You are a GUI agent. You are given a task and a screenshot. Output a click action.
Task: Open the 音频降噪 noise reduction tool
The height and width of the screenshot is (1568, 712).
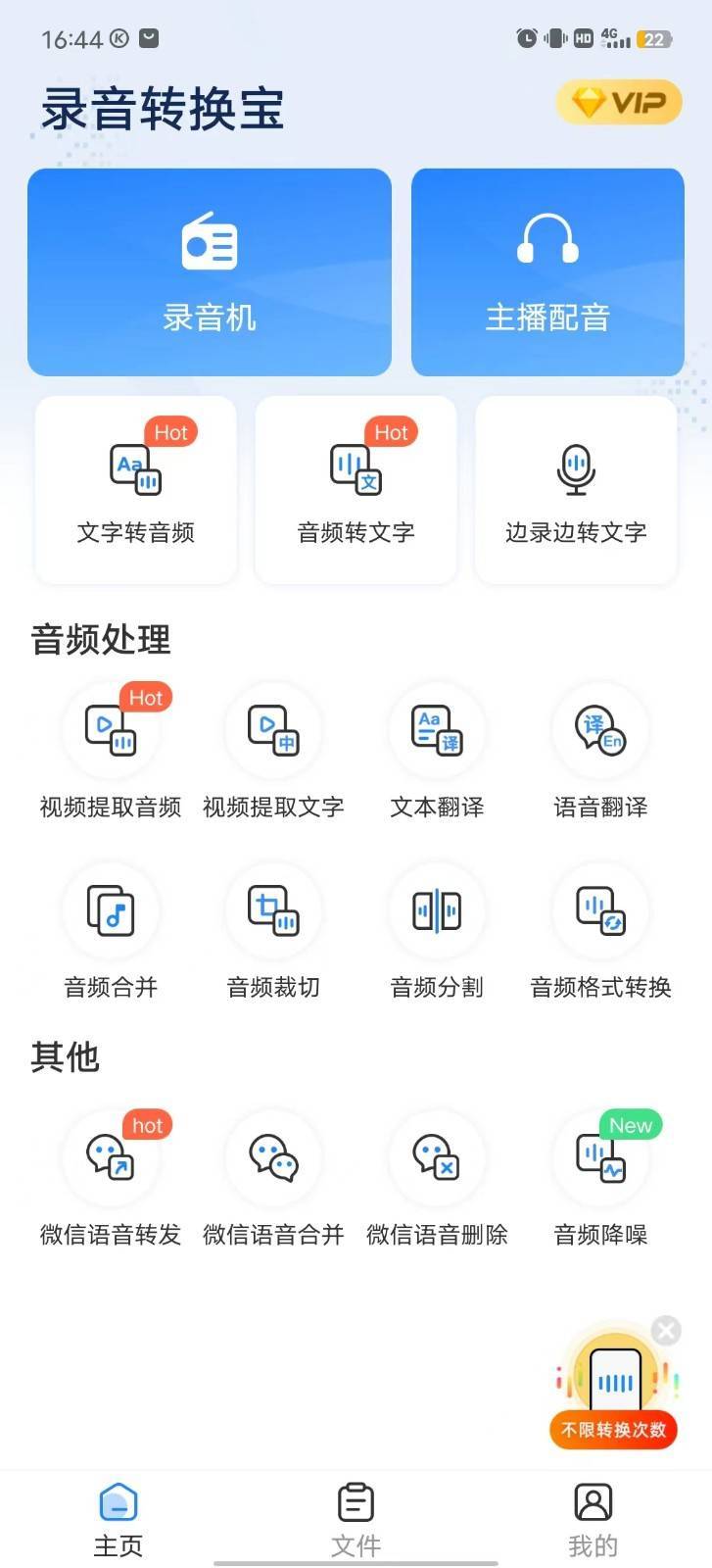click(x=599, y=1176)
